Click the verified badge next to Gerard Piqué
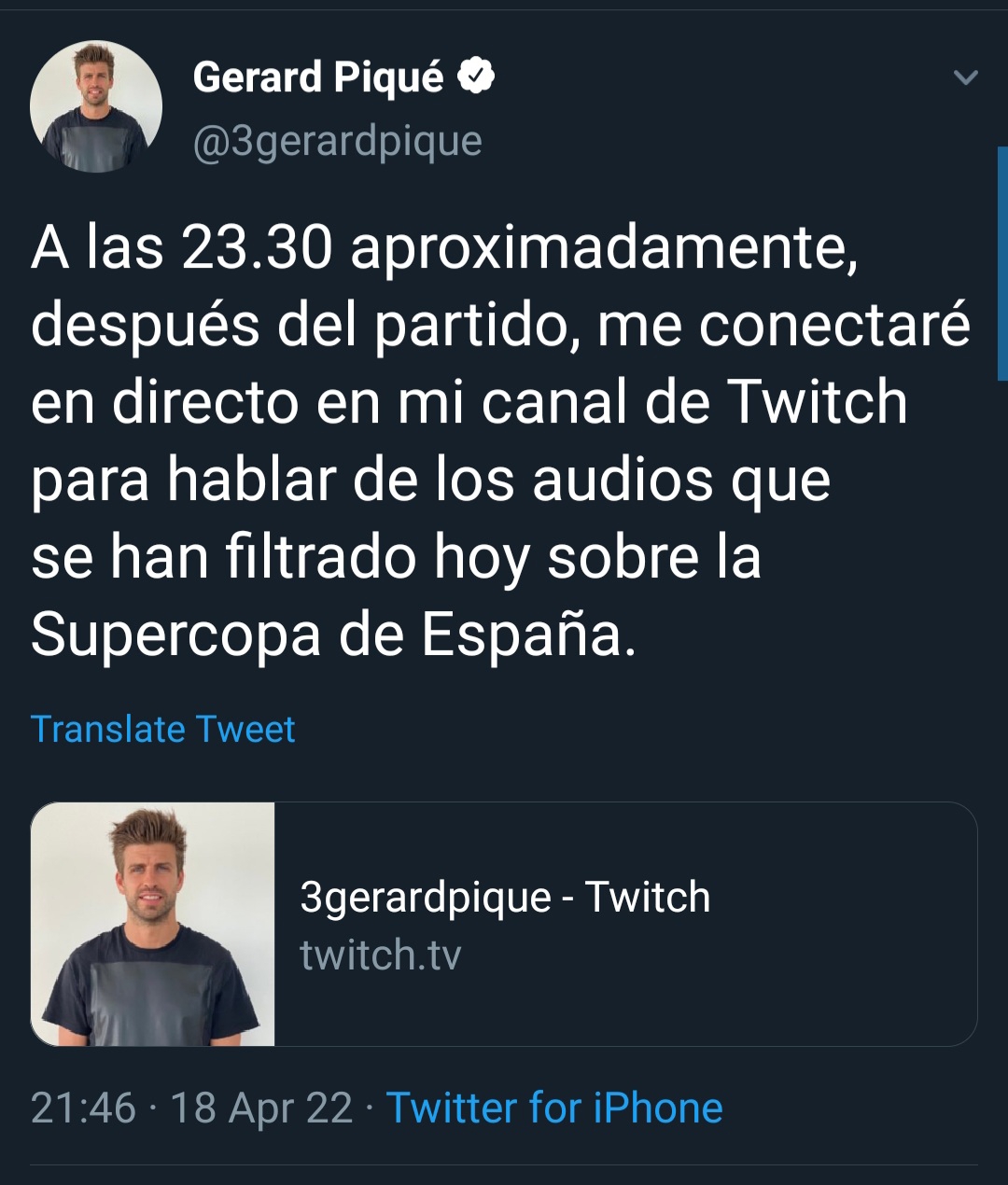 click(x=477, y=74)
